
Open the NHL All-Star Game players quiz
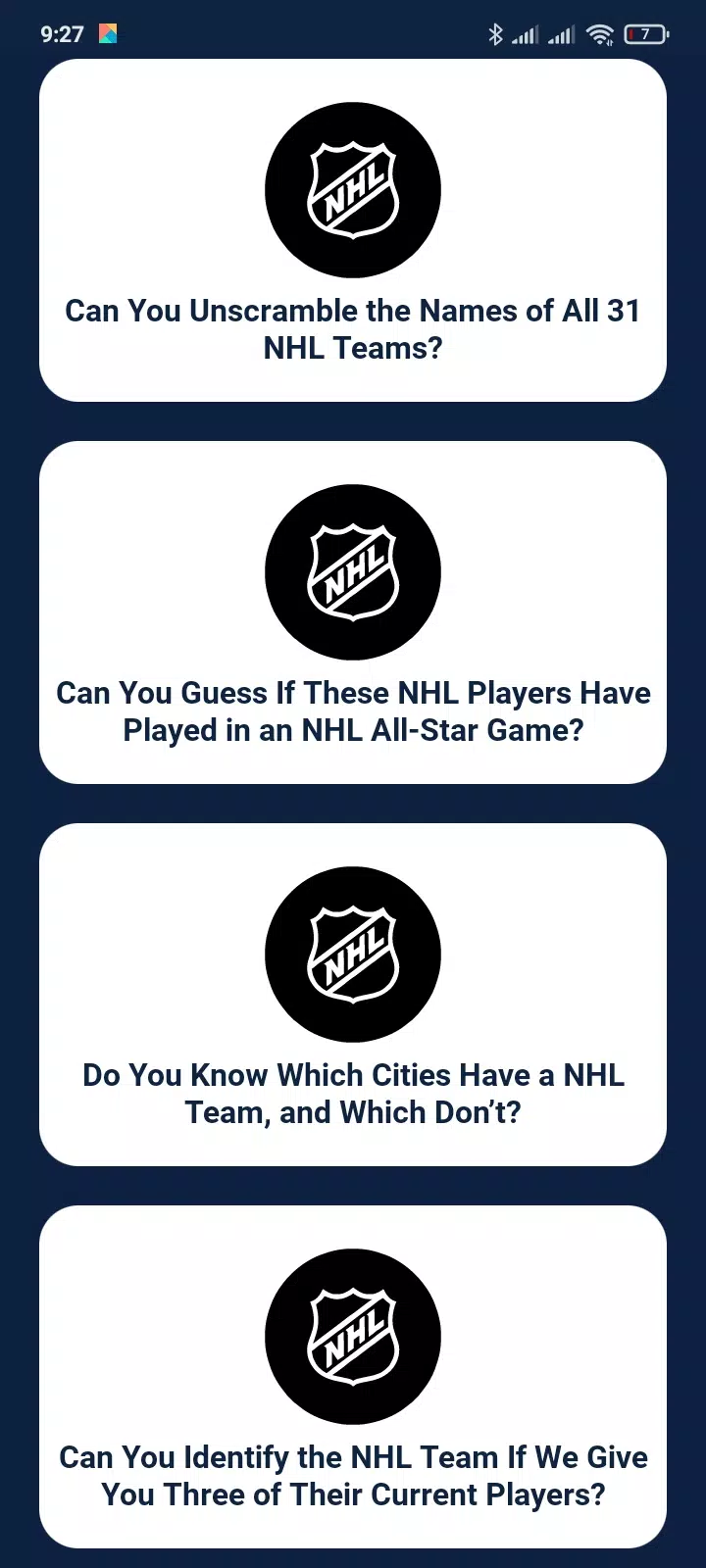(353, 612)
